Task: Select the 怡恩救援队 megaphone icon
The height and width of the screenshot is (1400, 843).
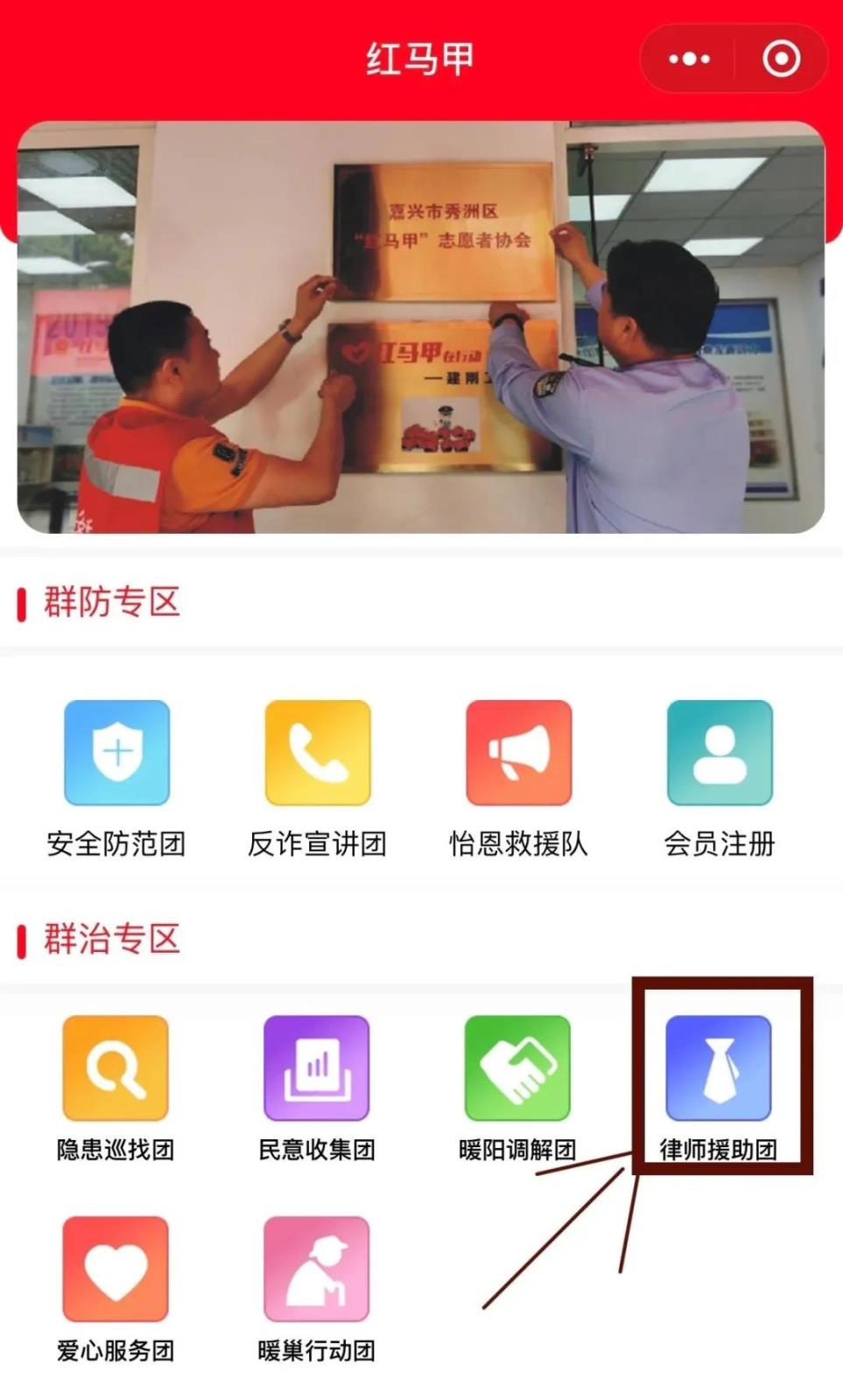Action: 519,752
